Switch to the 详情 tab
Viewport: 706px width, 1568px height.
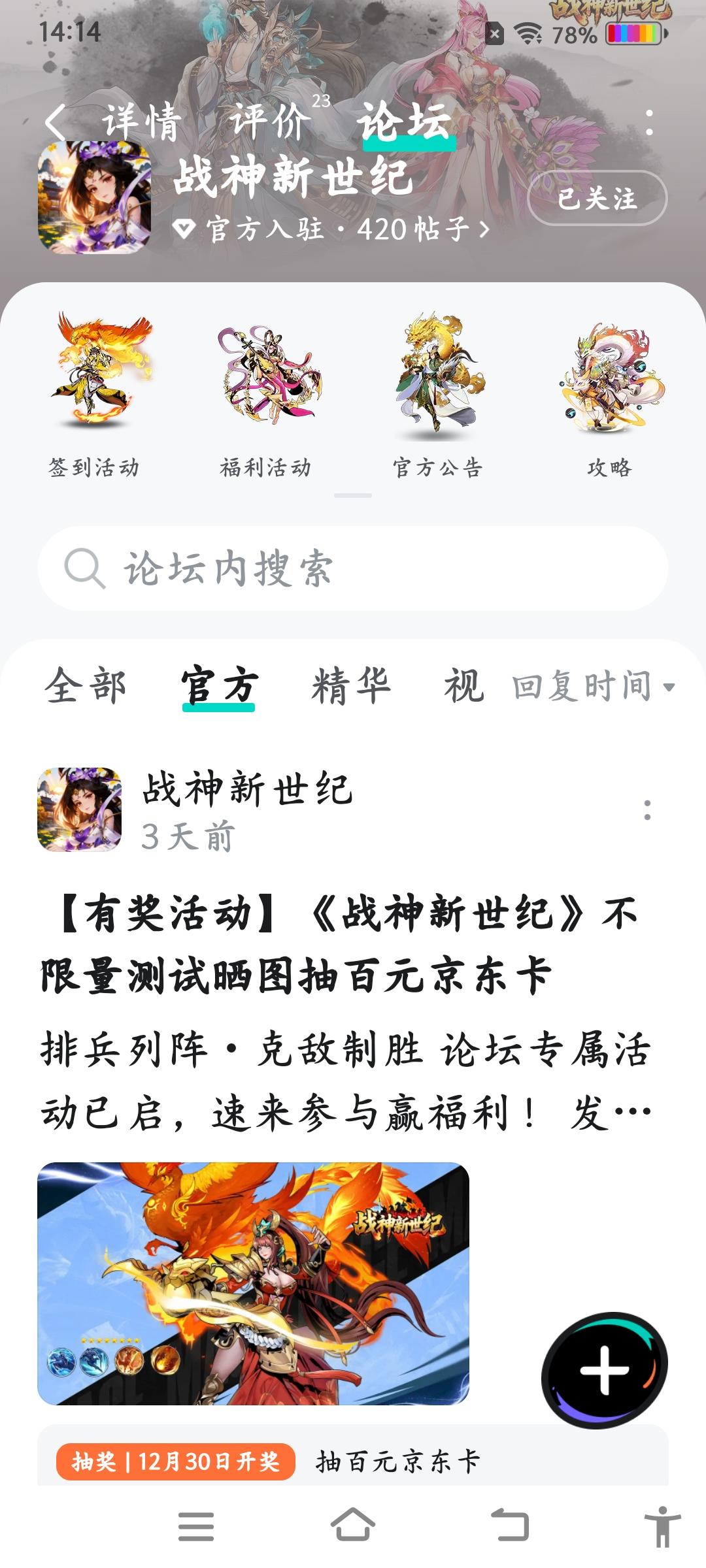141,122
